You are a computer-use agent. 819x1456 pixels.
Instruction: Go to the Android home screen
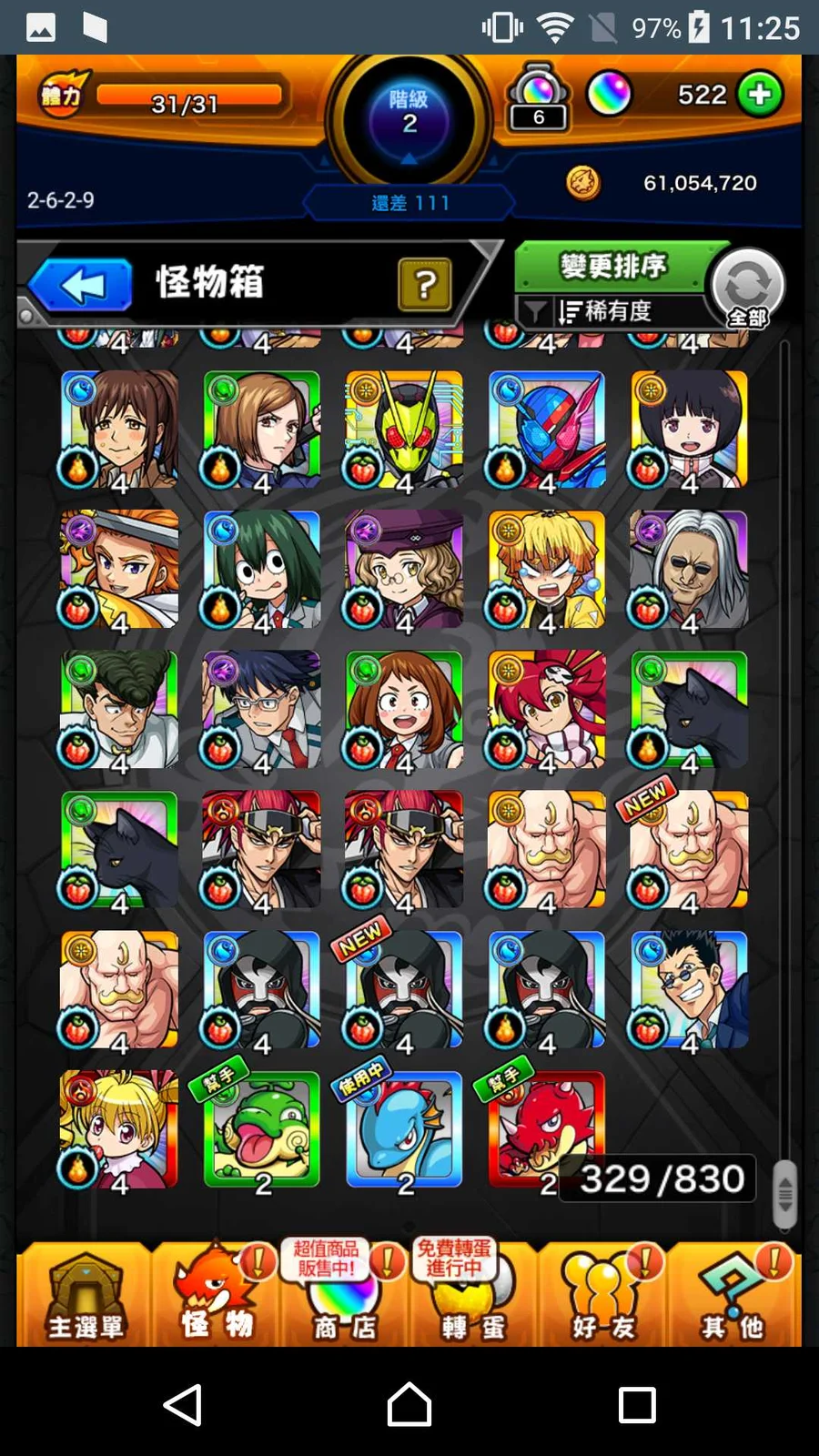pyautogui.click(x=409, y=1404)
